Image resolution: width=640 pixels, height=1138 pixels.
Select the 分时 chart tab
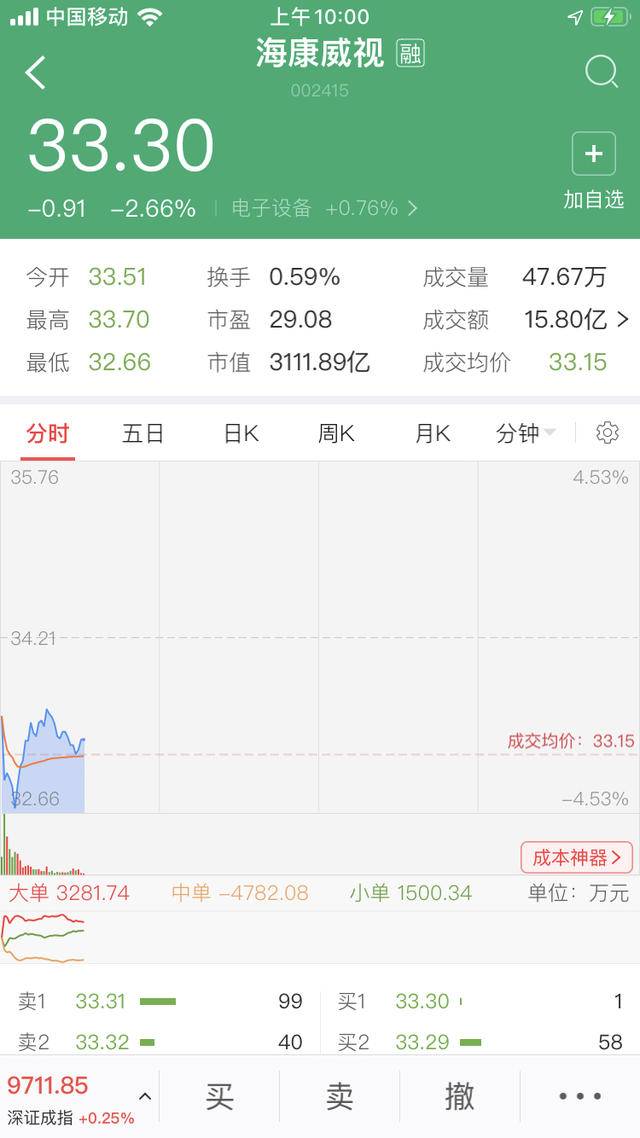47,434
